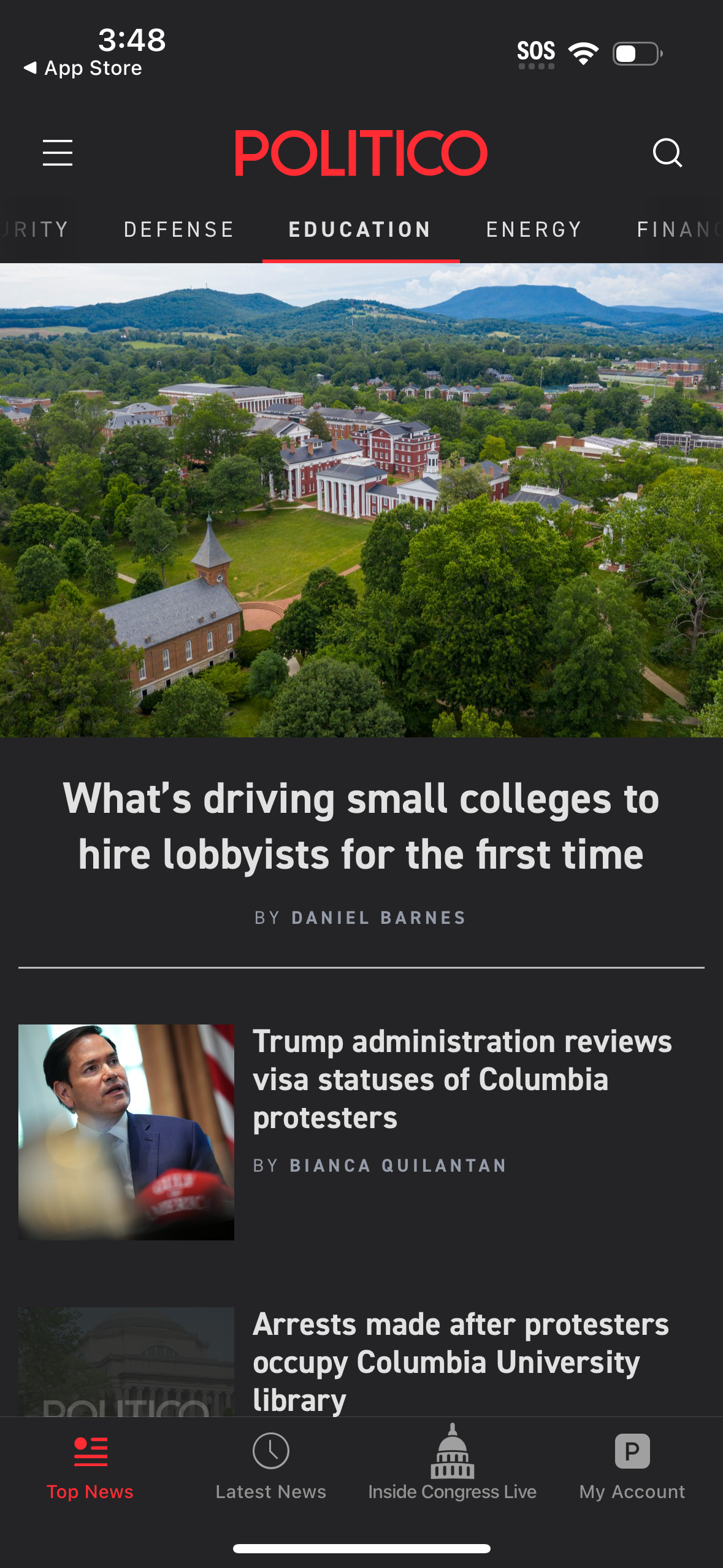Screen dimensions: 723x1568
Task: Tap byline DANIEL BARNES
Action: [x=361, y=917]
